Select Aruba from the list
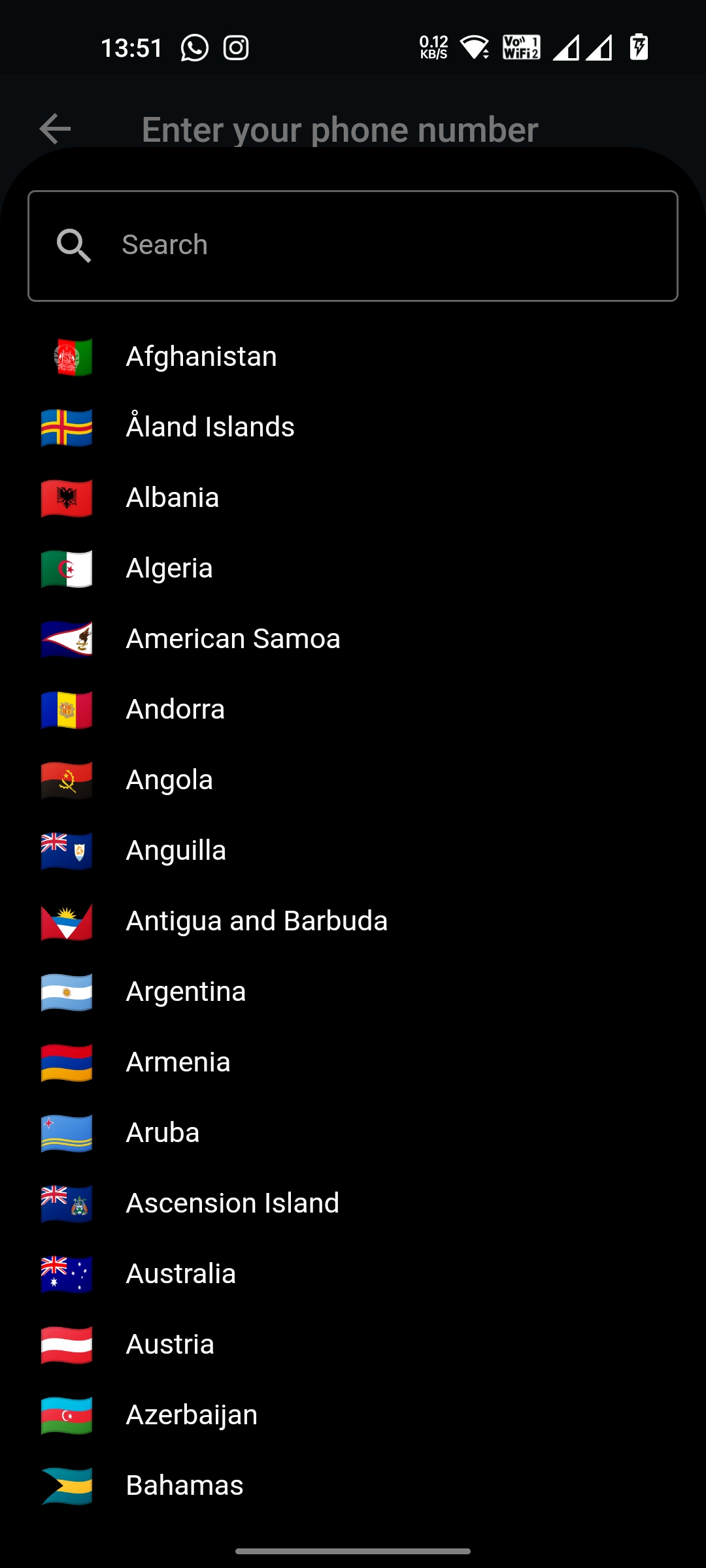The height and width of the screenshot is (1568, 706). (x=163, y=1133)
